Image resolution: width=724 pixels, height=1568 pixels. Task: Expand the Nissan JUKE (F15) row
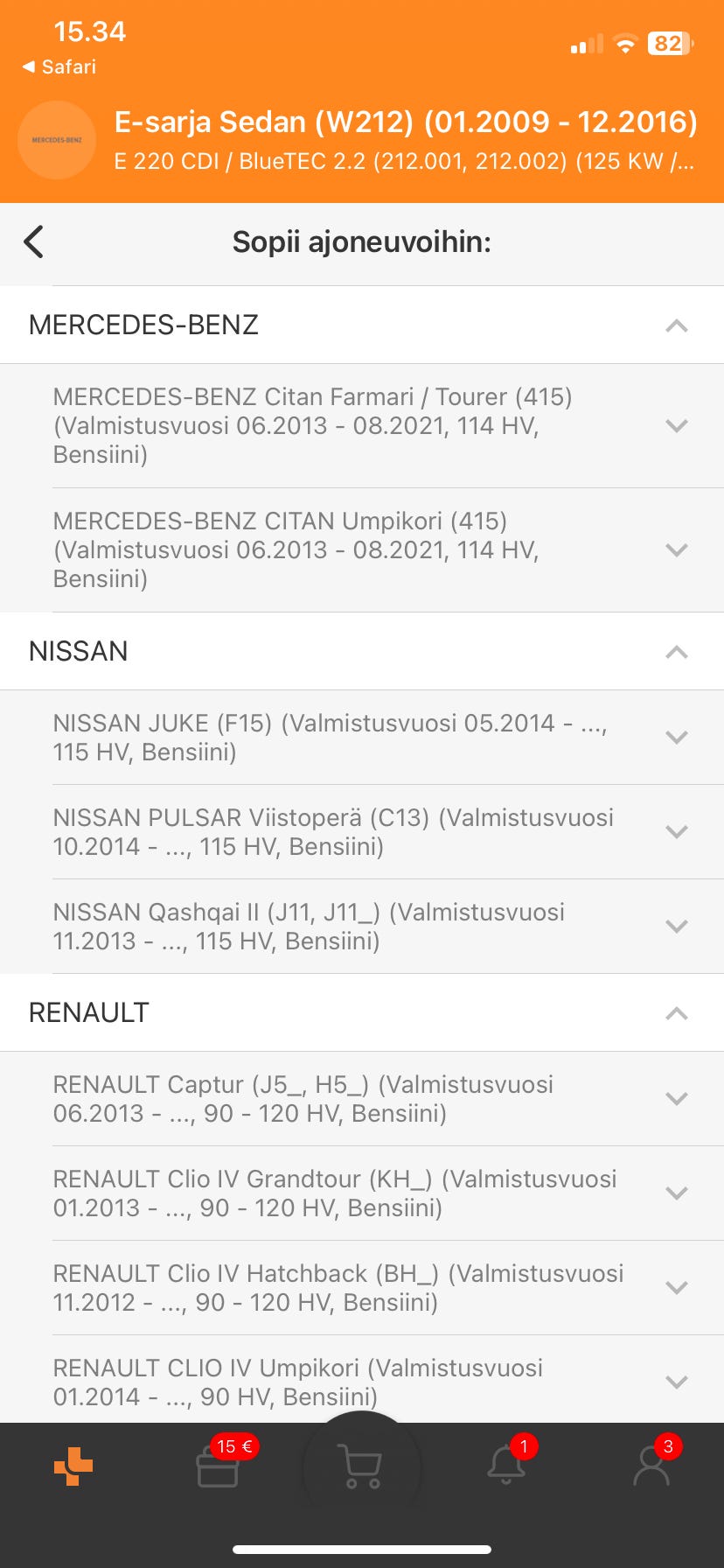(x=676, y=738)
